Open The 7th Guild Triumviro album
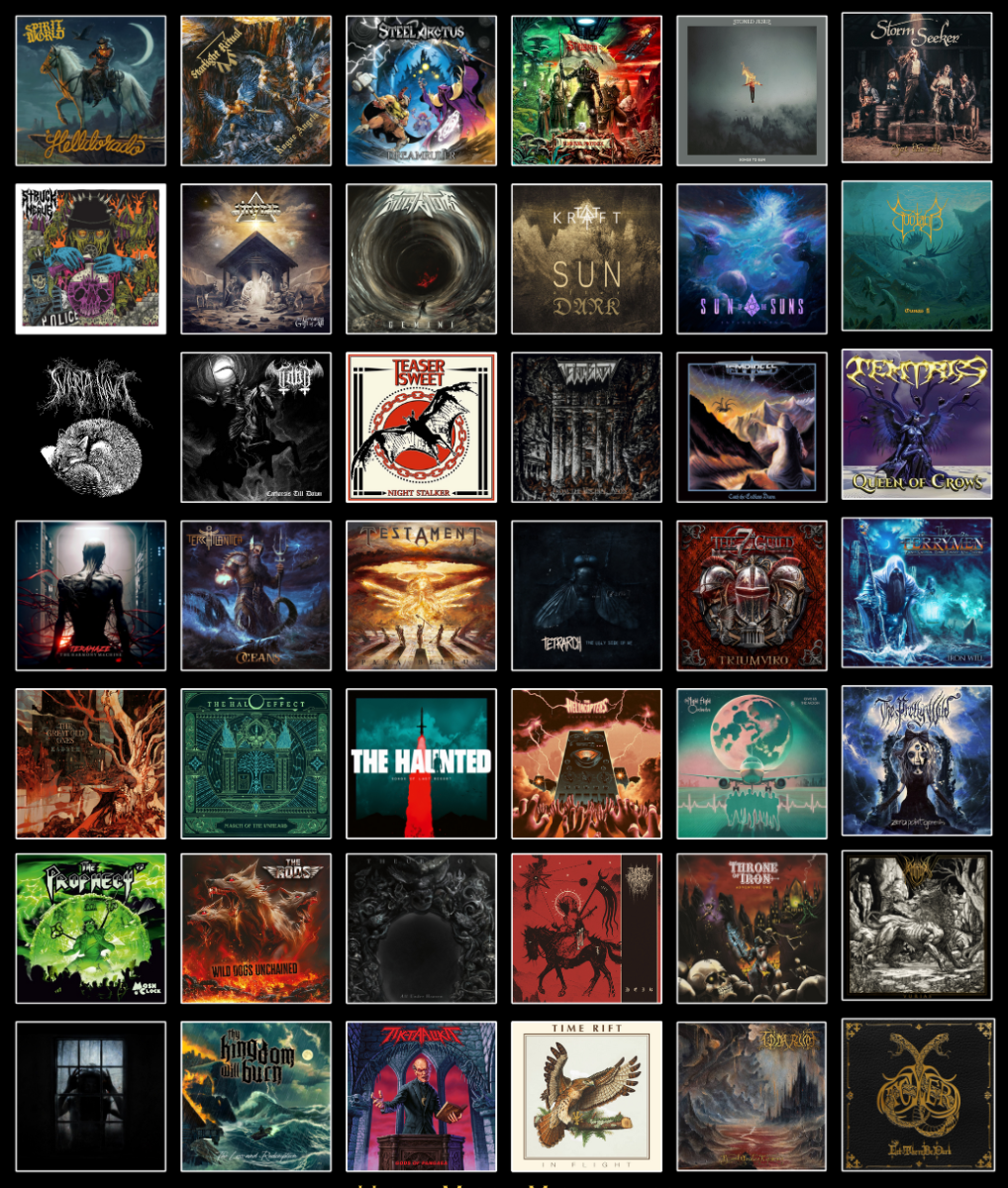The image size is (1008, 1188). coord(752,595)
